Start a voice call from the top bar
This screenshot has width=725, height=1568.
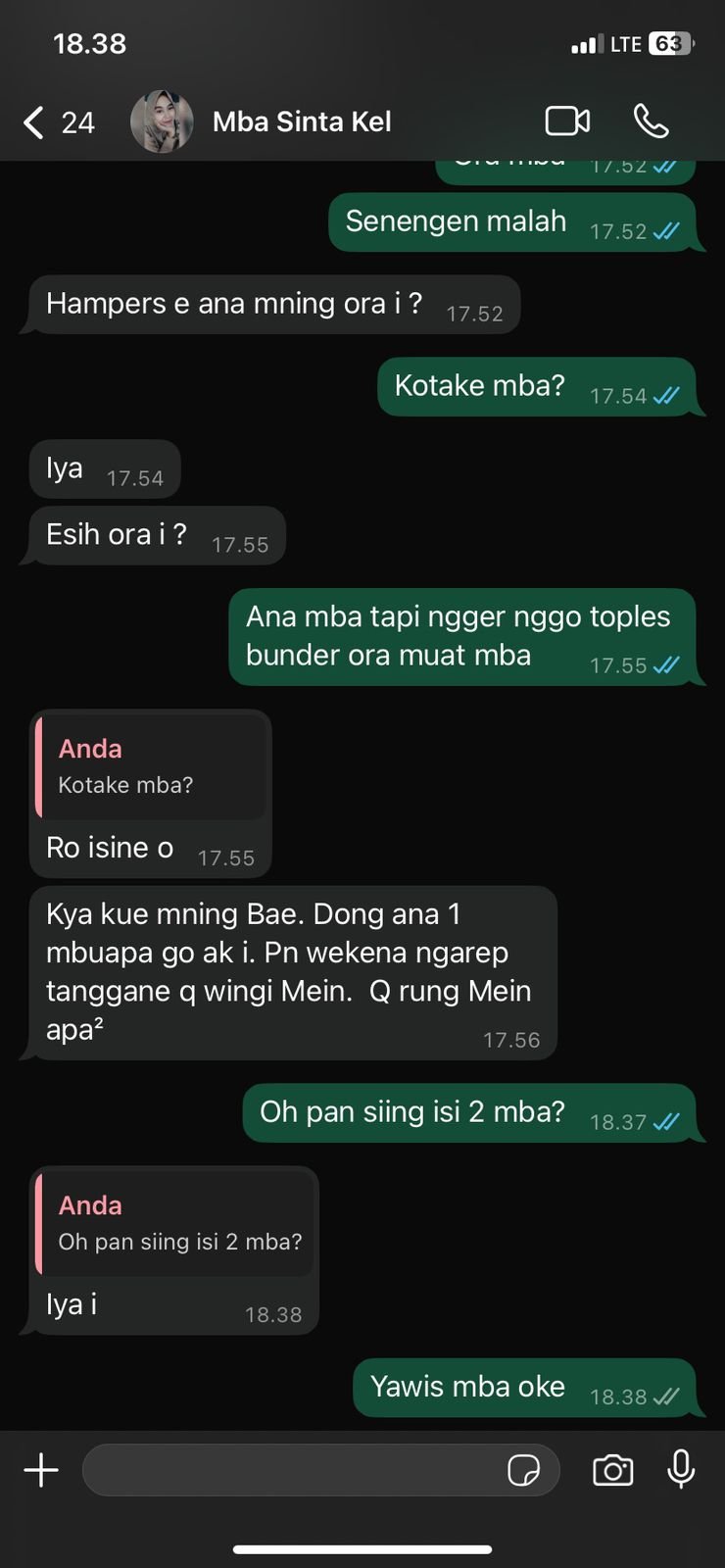652,121
